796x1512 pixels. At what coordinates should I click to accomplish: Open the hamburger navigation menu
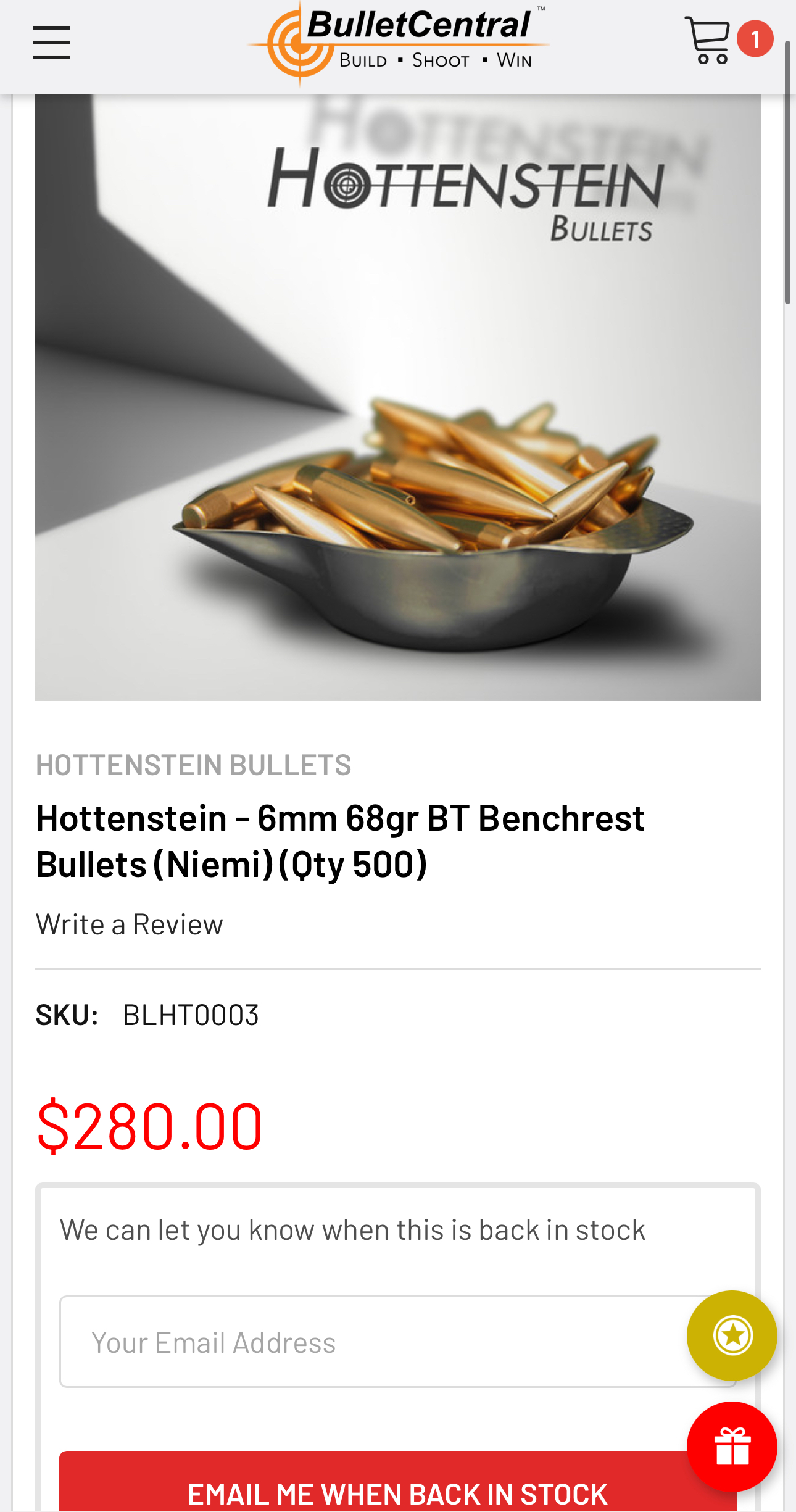point(52,43)
